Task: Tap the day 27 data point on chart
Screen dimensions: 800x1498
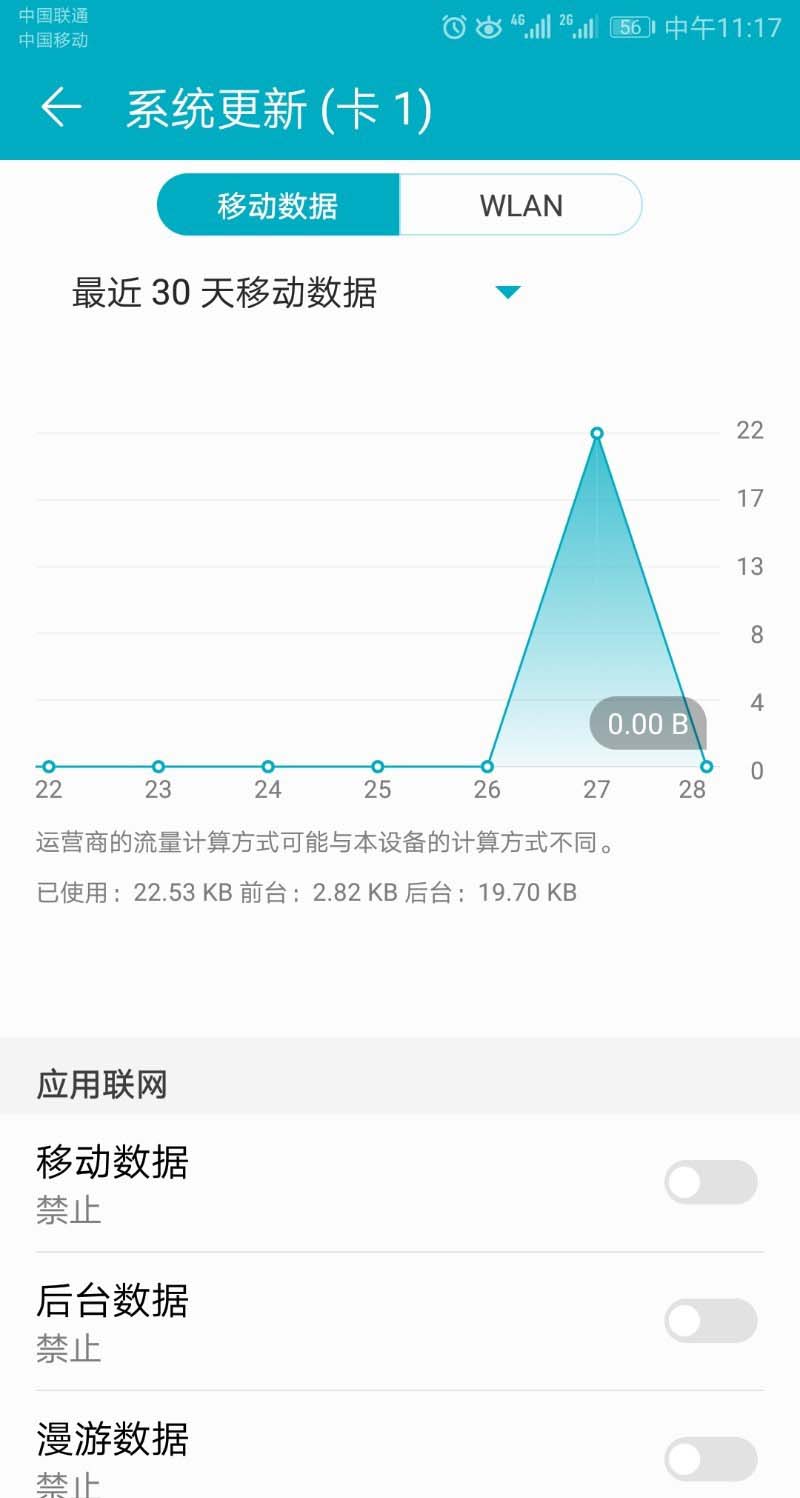Action: 597,433
